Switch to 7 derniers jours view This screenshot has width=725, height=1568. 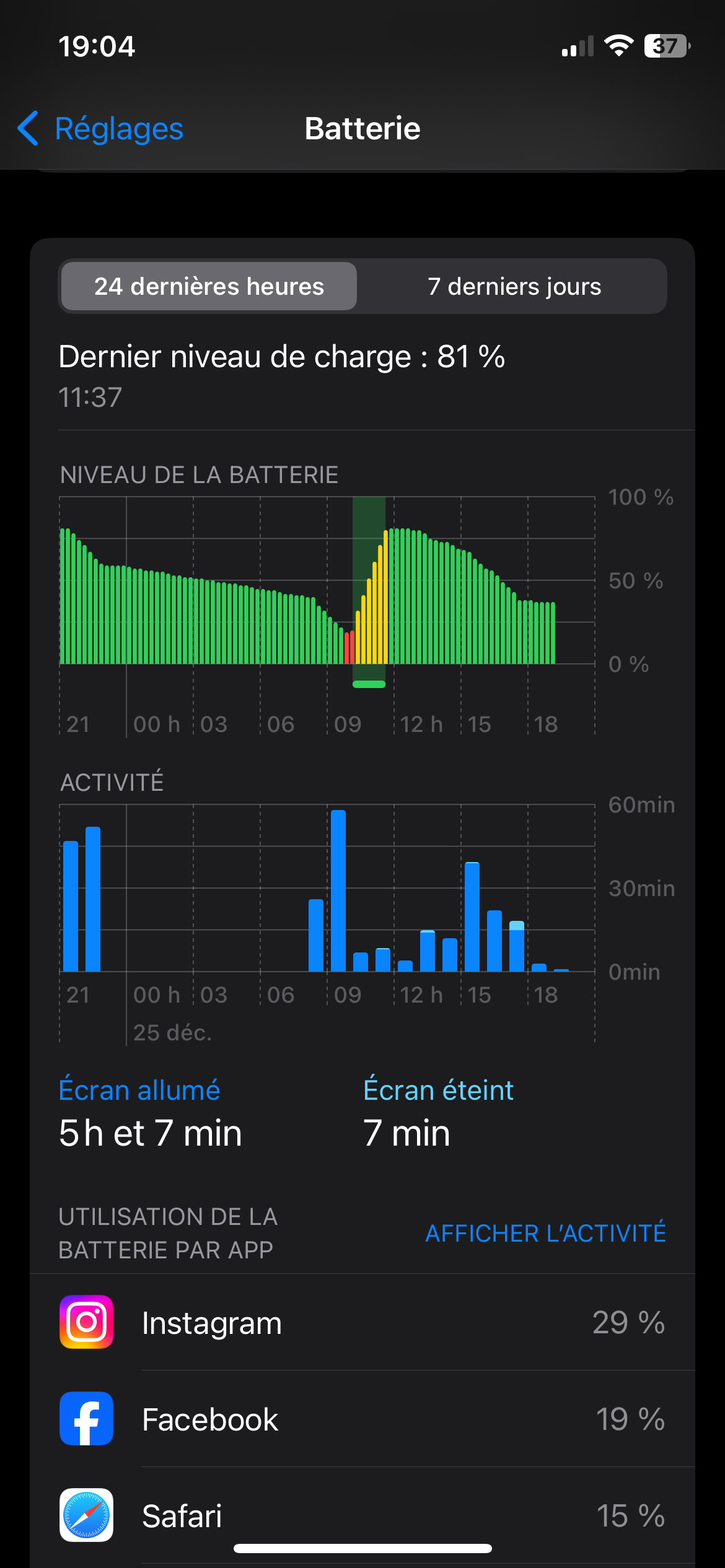[514, 287]
